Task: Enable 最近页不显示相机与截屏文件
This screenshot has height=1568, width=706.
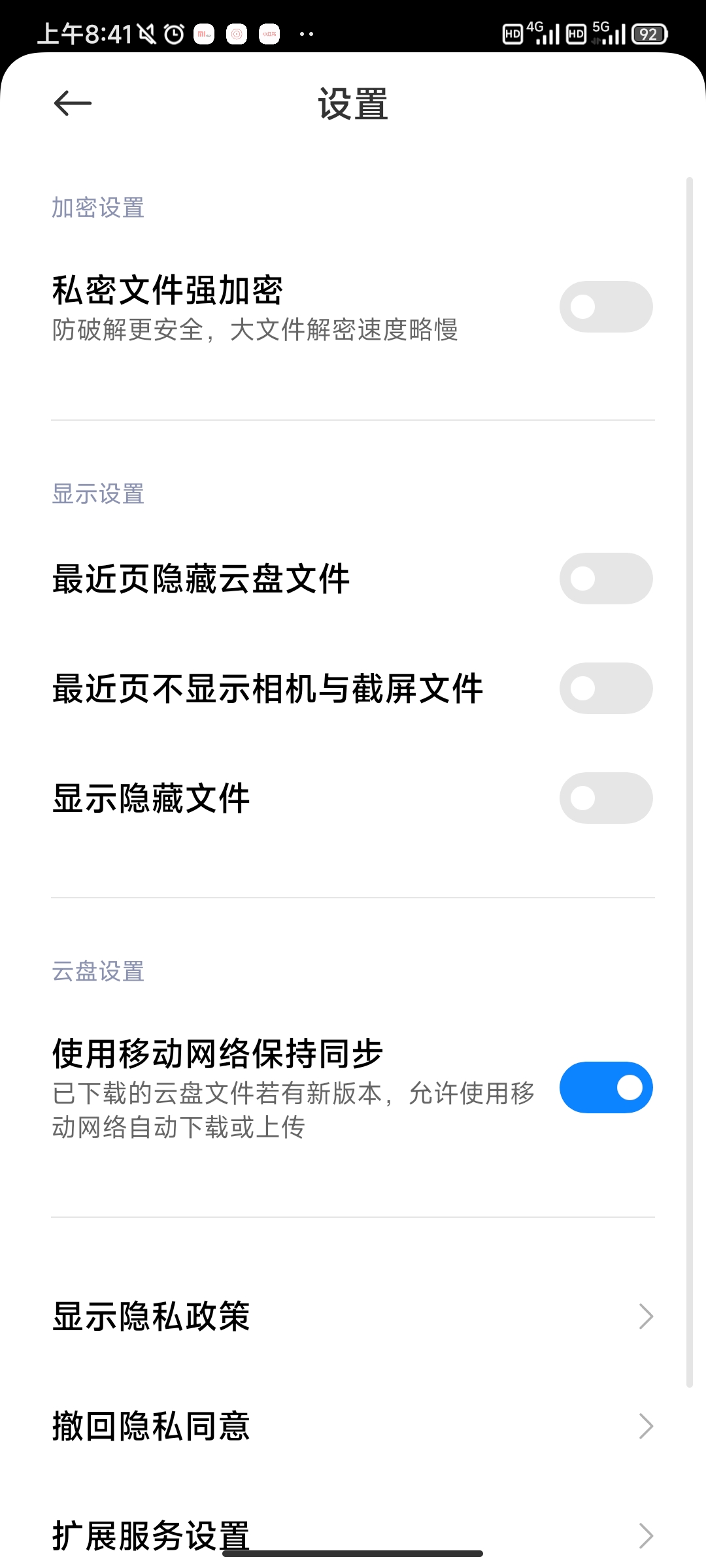Action: [605, 688]
